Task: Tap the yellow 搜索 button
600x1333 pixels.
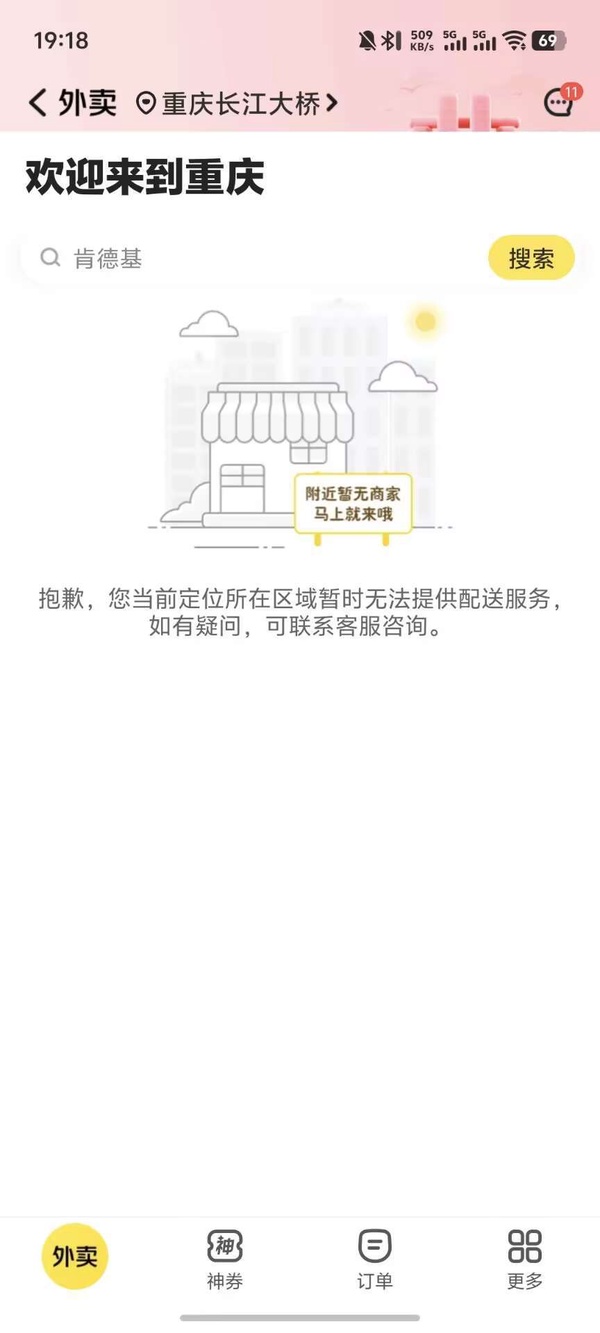Action: (531, 259)
